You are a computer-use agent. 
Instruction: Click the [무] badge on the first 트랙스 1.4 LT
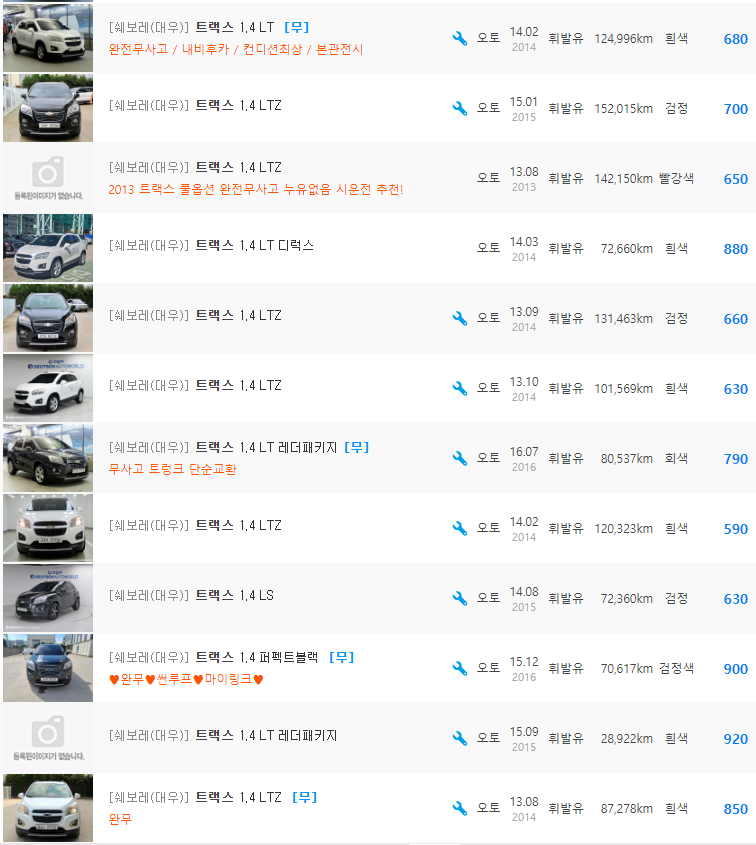(x=296, y=27)
